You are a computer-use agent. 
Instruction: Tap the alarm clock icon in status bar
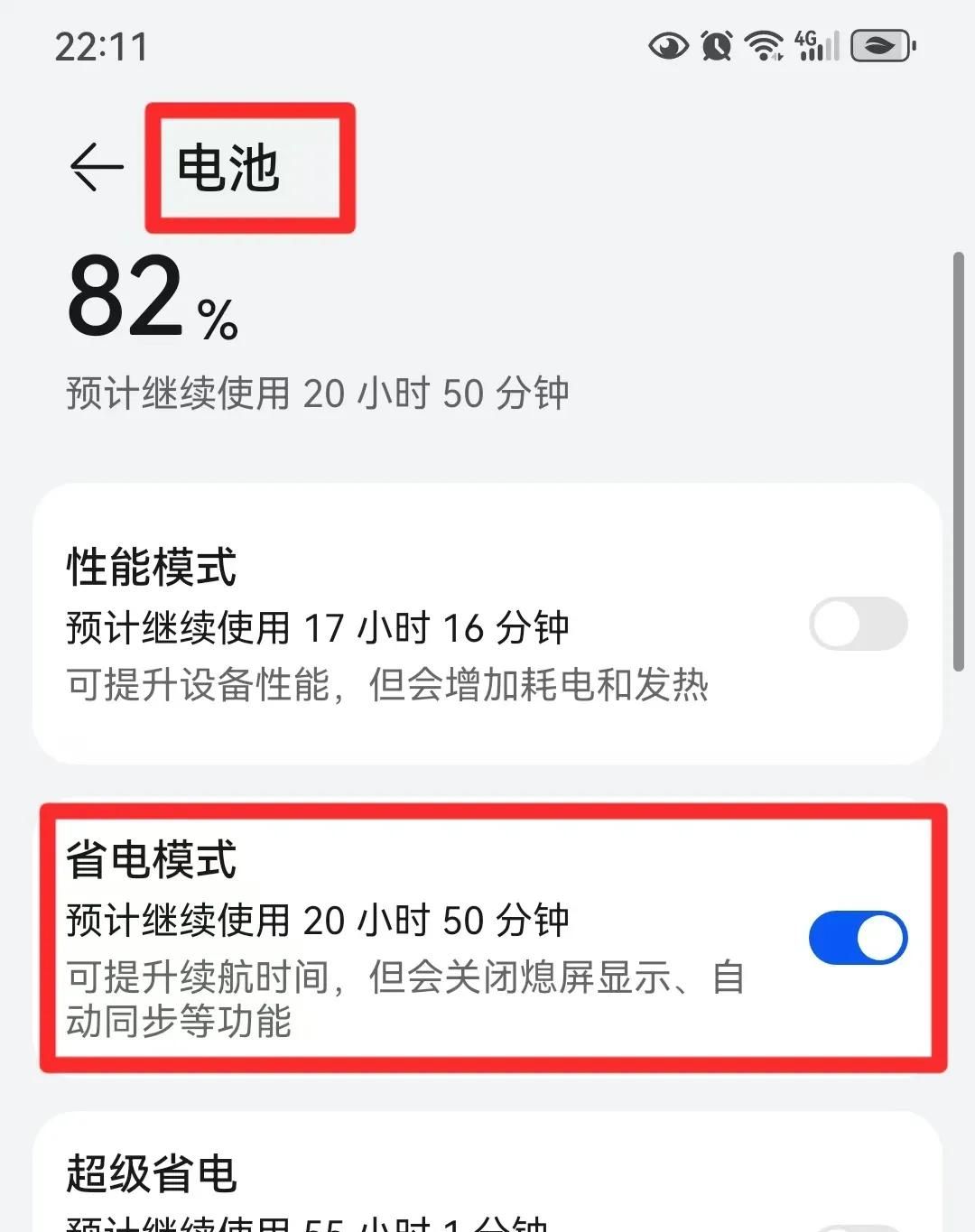718,45
